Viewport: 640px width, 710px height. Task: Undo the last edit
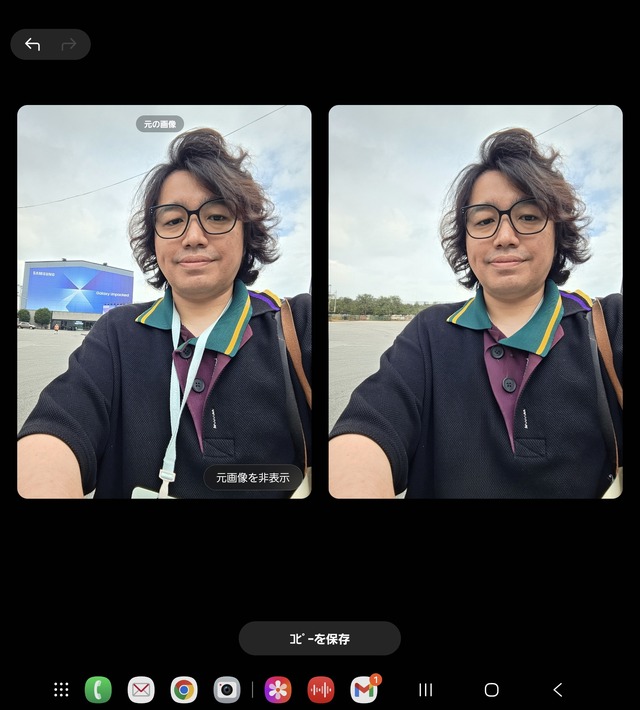click(x=32, y=44)
